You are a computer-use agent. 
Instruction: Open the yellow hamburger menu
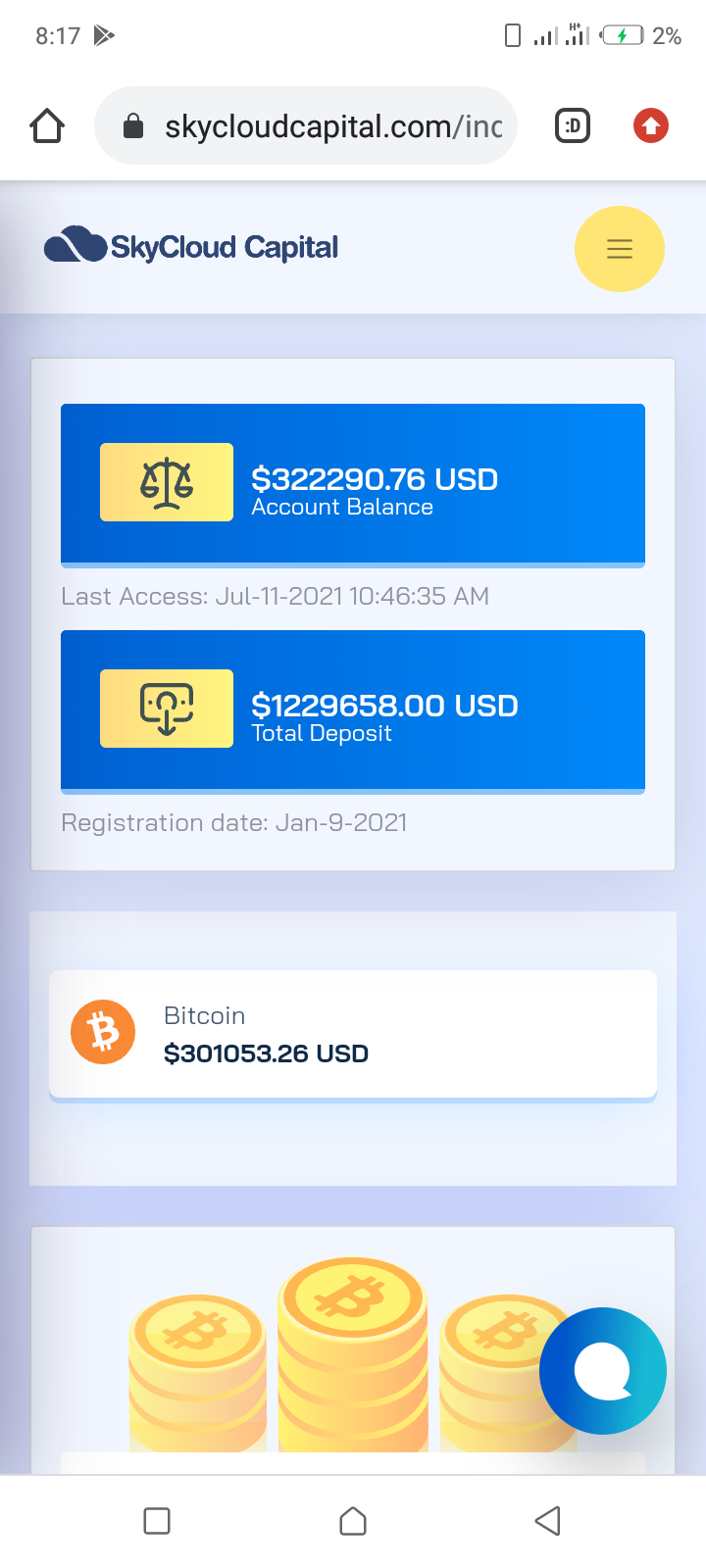[619, 249]
